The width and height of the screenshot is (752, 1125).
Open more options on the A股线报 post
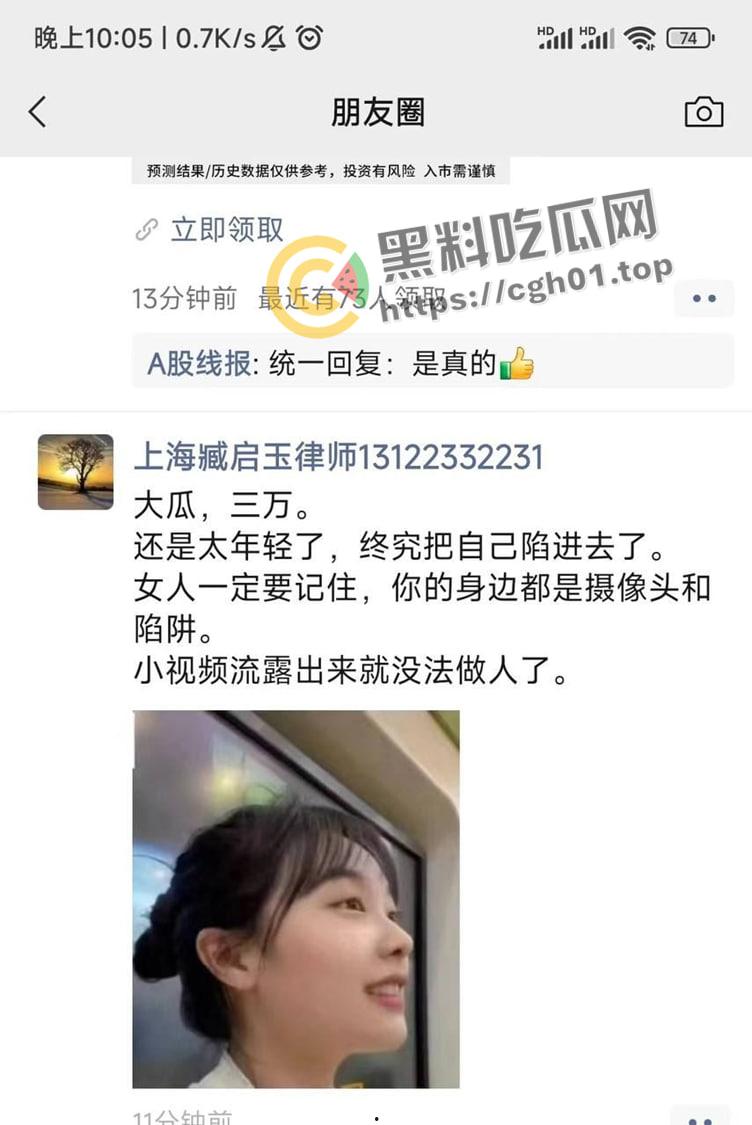tap(703, 298)
